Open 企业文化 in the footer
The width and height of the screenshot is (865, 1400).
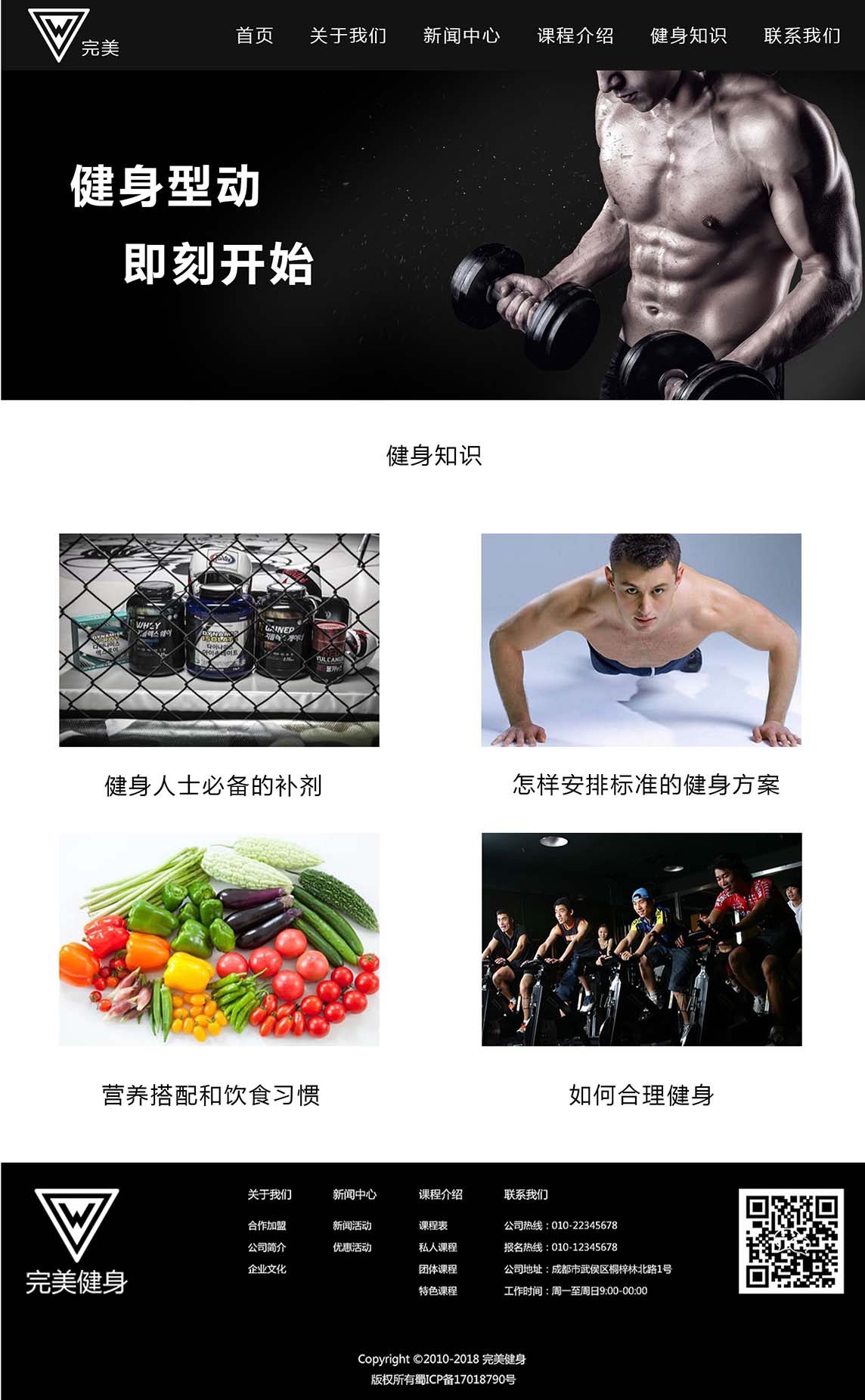(x=267, y=1269)
